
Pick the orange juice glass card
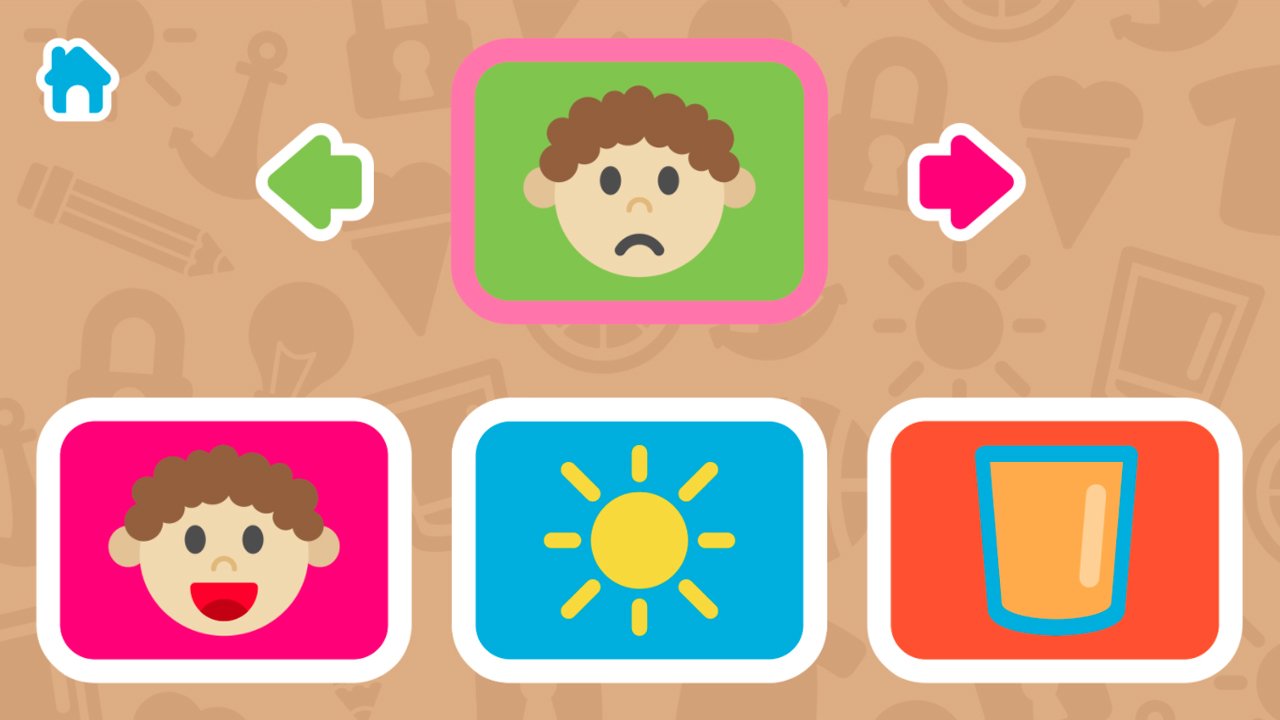[1054, 540]
